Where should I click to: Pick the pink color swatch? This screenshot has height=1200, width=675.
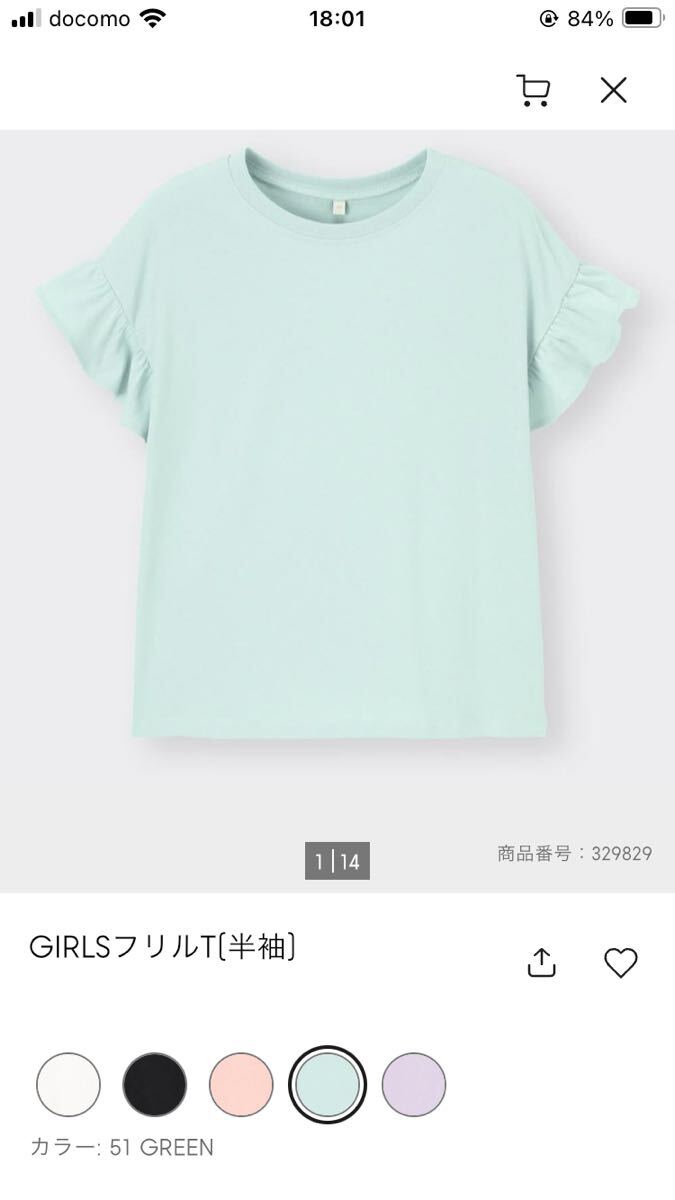(x=241, y=1085)
